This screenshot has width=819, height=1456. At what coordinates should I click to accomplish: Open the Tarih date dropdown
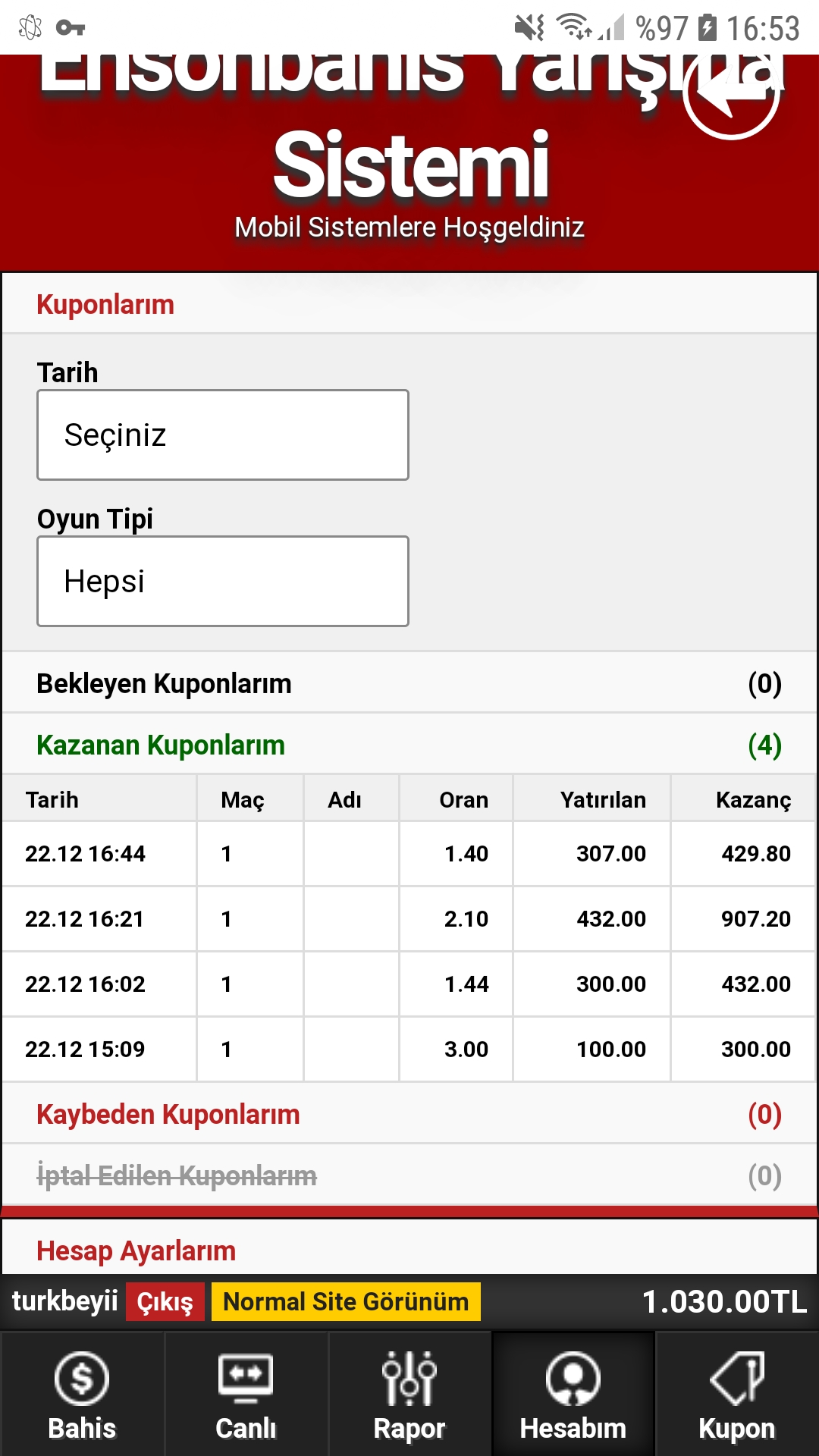pos(223,435)
